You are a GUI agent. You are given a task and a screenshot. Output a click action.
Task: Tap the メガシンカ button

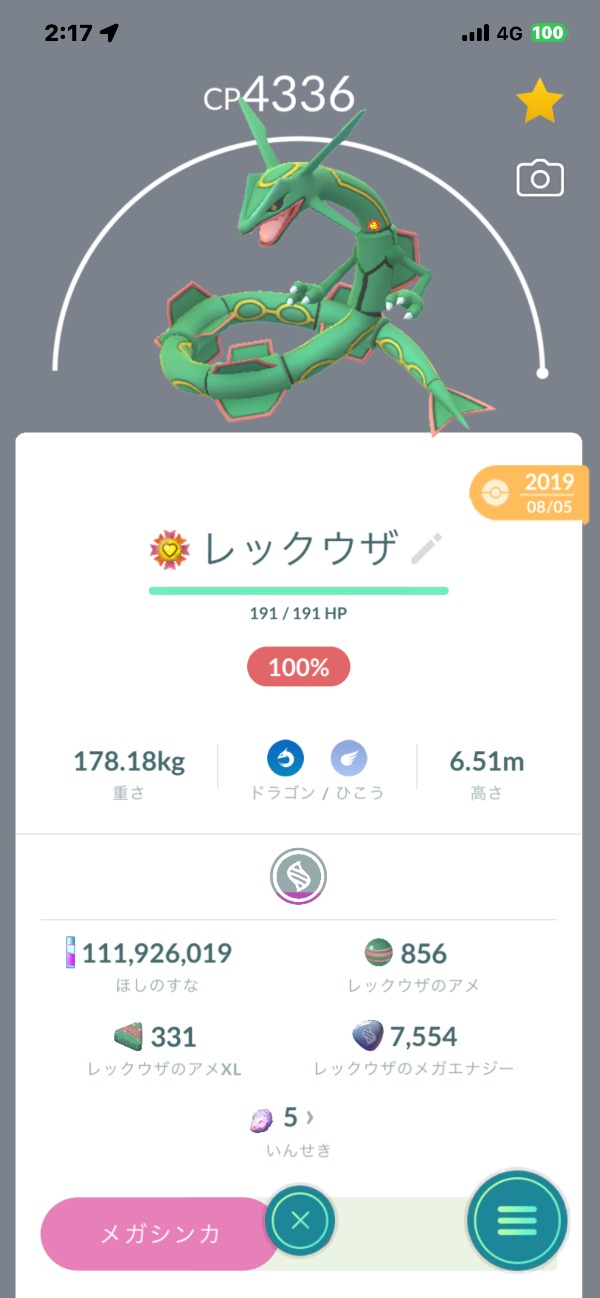(x=160, y=1234)
